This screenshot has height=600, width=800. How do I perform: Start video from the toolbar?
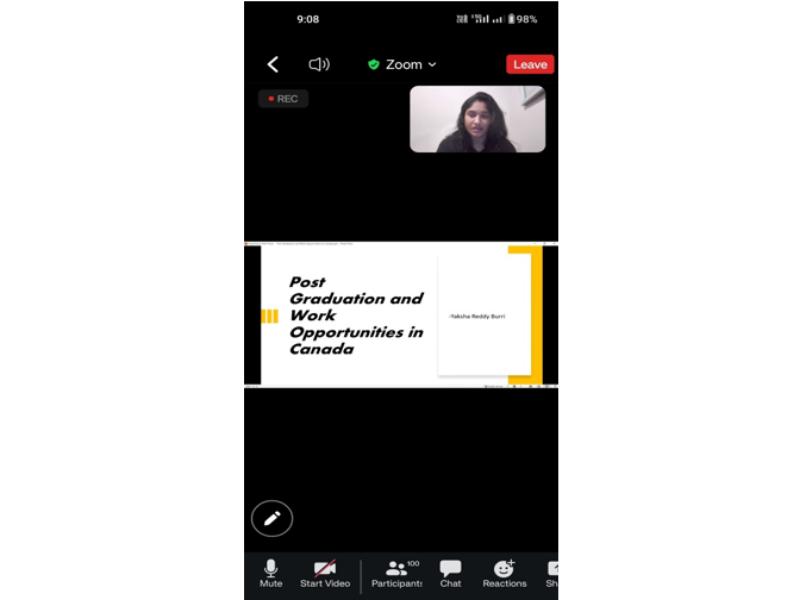click(325, 573)
